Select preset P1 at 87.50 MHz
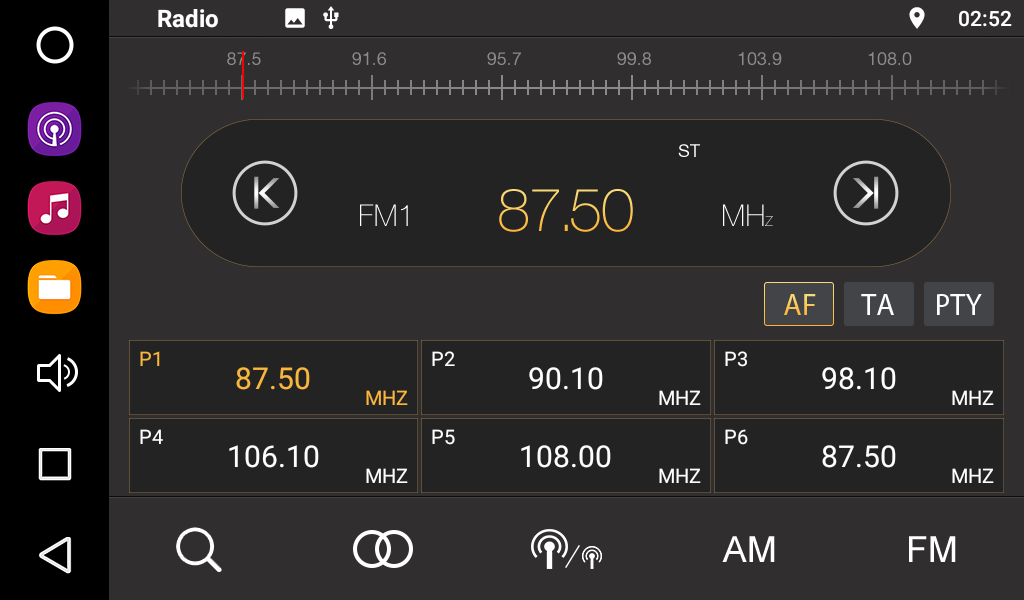 coord(273,378)
